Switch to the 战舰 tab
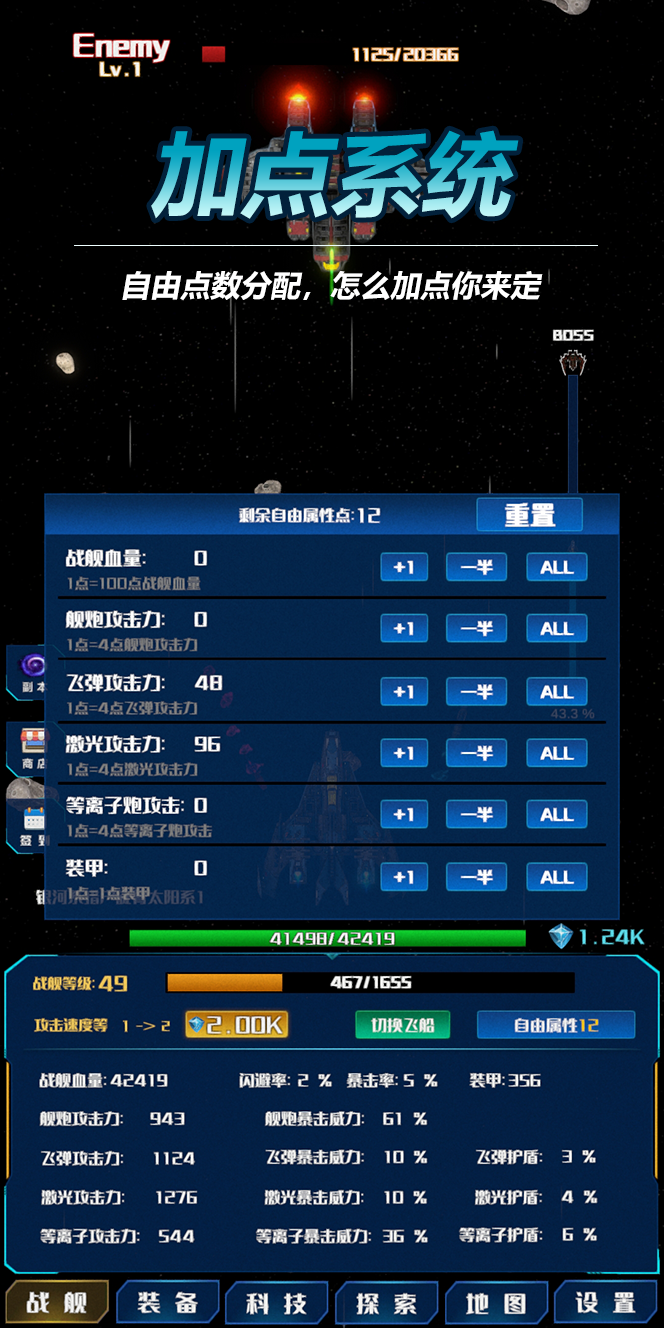This screenshot has width=664, height=1328. click(56, 1303)
